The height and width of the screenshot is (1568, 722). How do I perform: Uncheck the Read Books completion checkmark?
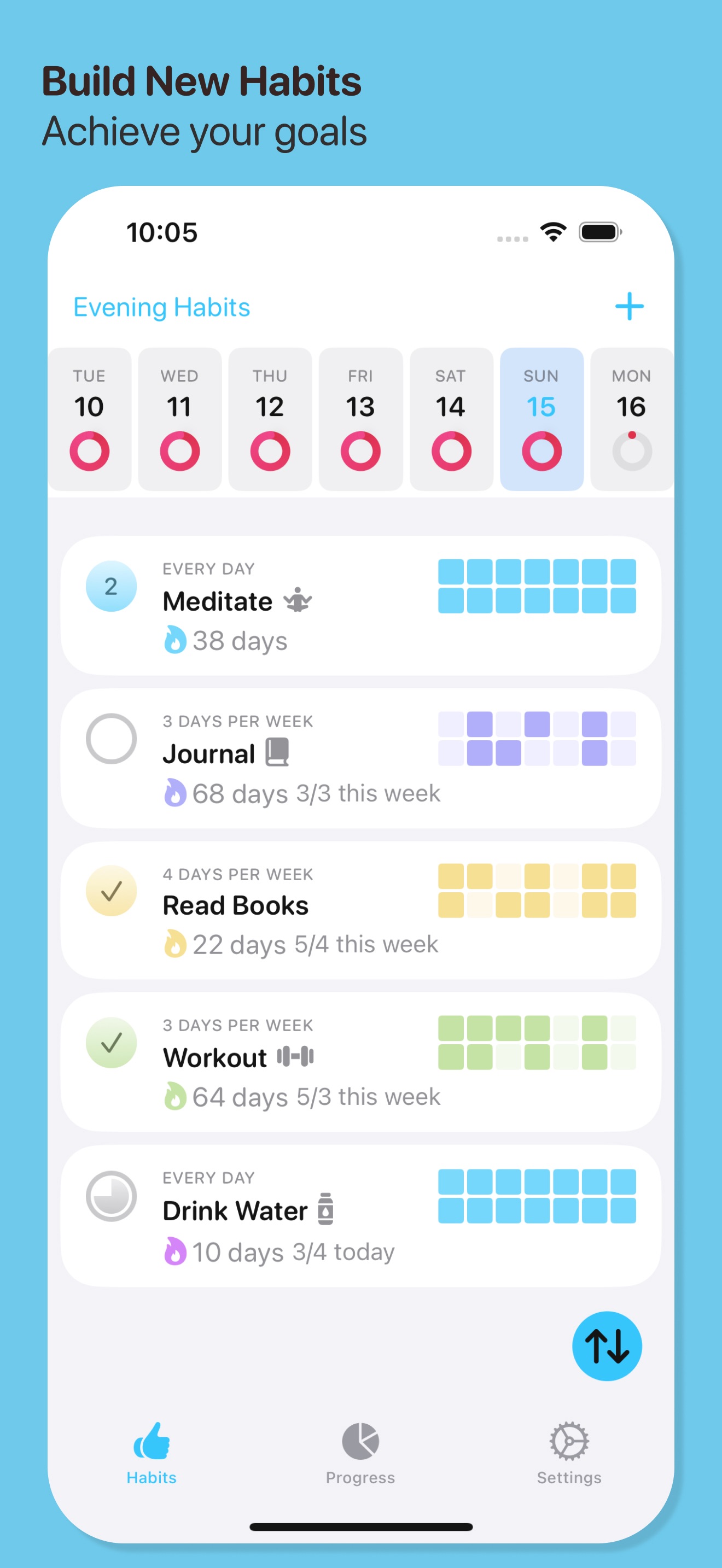(x=112, y=890)
